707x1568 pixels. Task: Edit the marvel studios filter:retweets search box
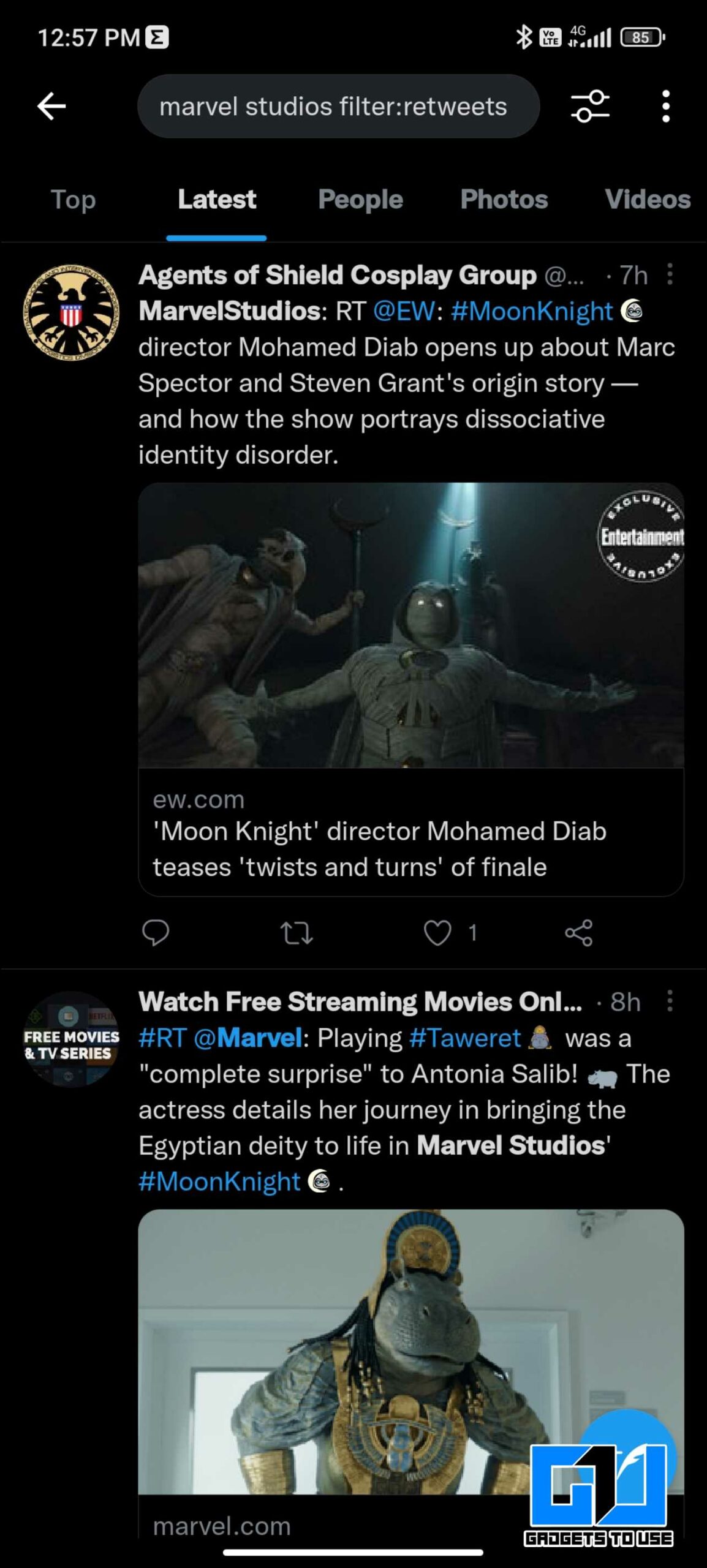click(338, 106)
